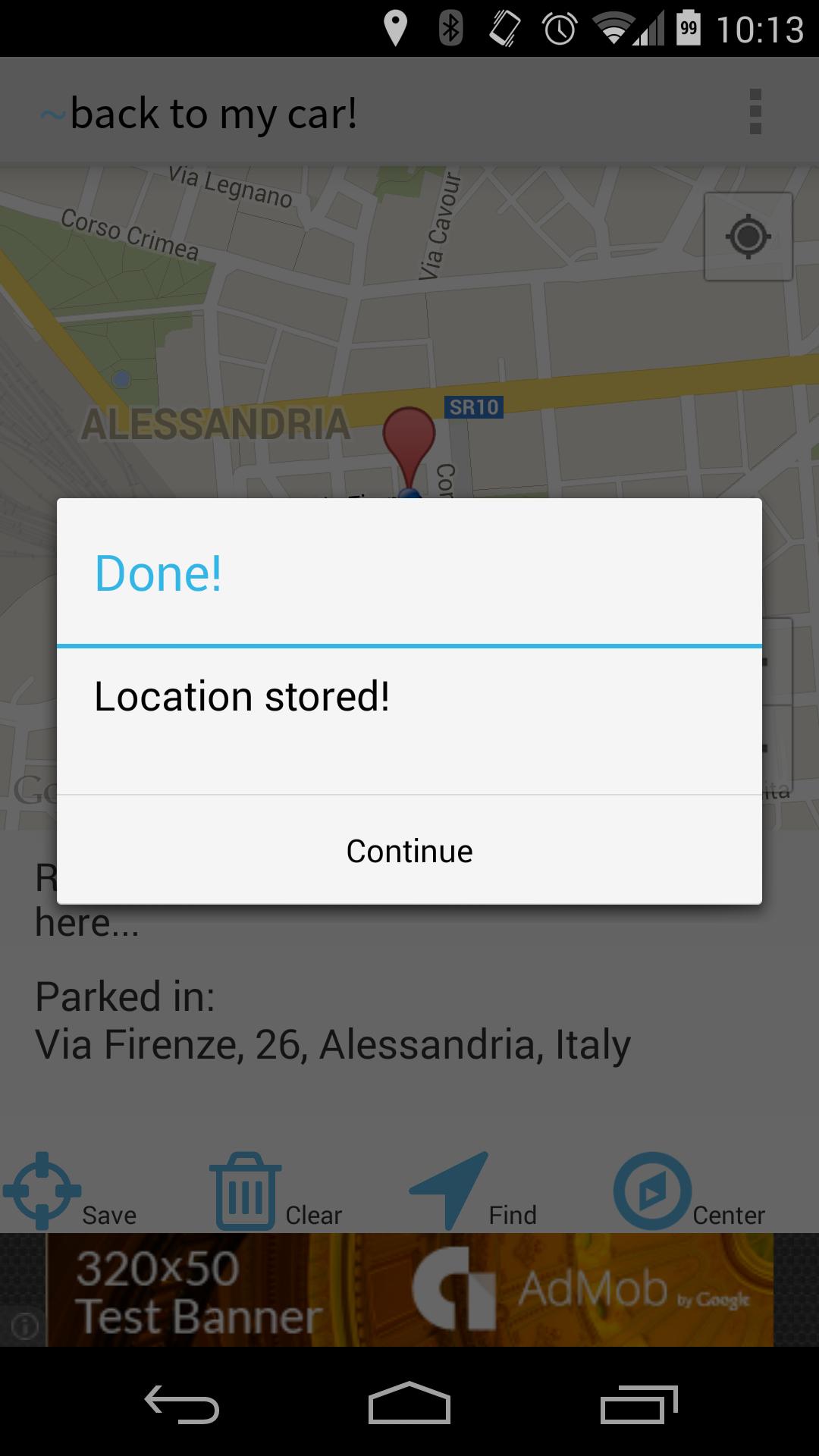The height and width of the screenshot is (1456, 819).
Task: Open the overflow menu
Action: pos(755,112)
